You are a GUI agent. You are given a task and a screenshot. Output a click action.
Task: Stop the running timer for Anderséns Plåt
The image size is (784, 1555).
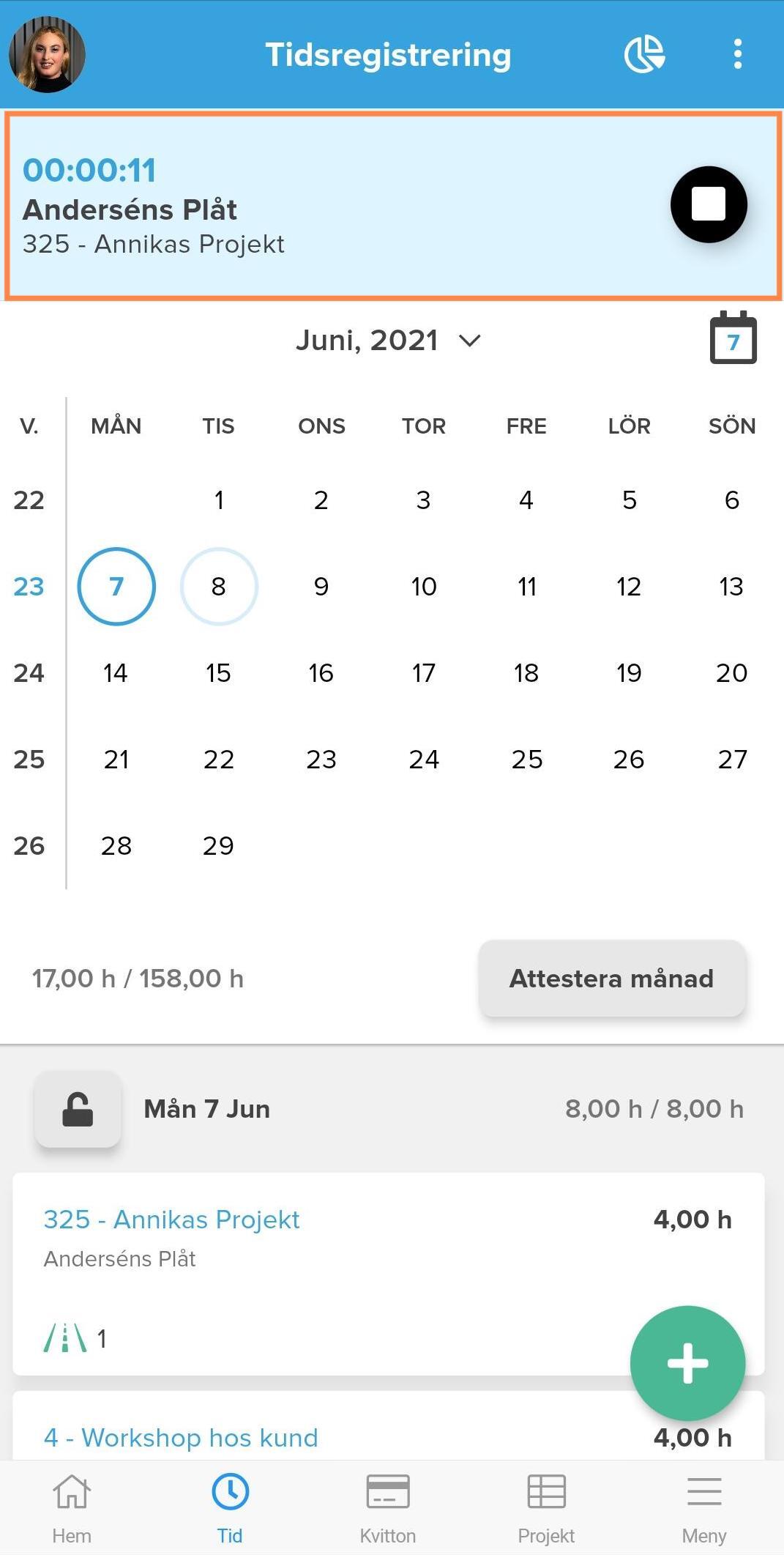[709, 204]
